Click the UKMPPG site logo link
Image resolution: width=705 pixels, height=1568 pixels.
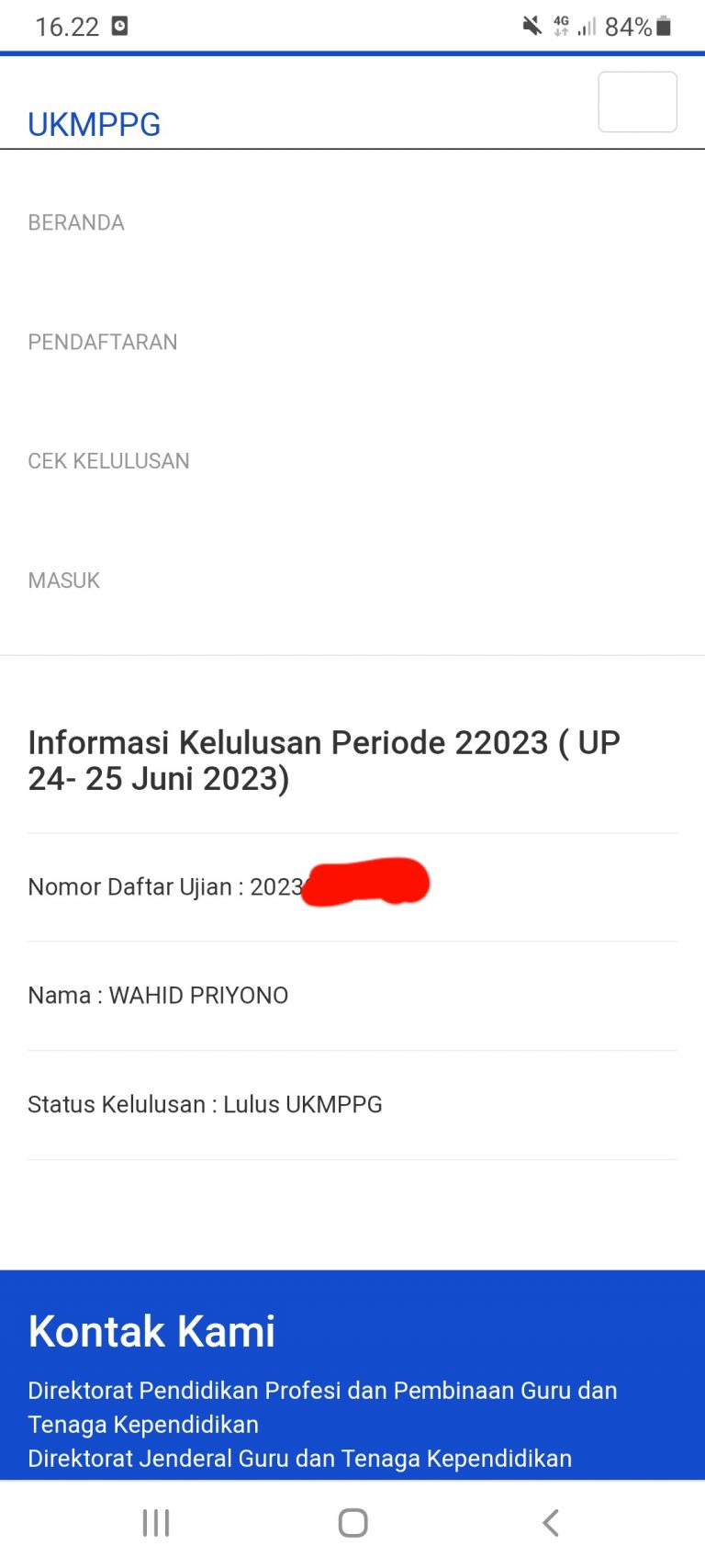point(94,124)
